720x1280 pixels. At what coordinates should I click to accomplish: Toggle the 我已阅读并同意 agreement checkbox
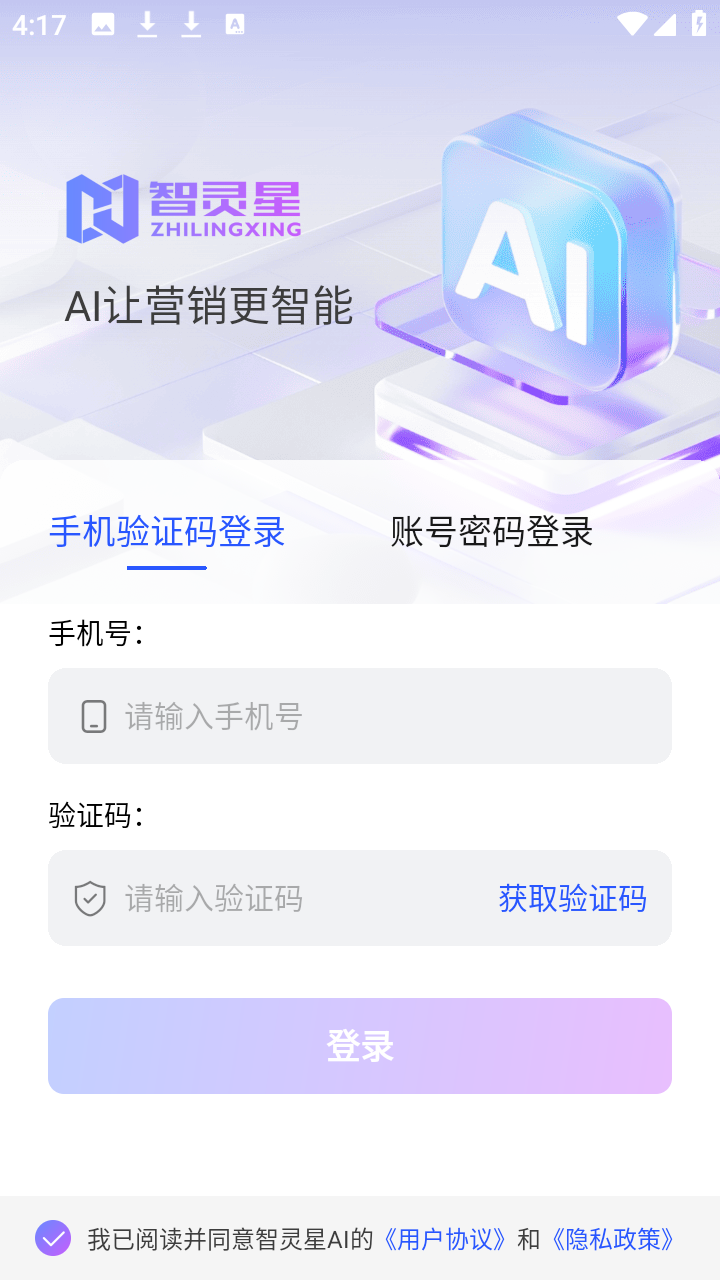coord(53,1239)
